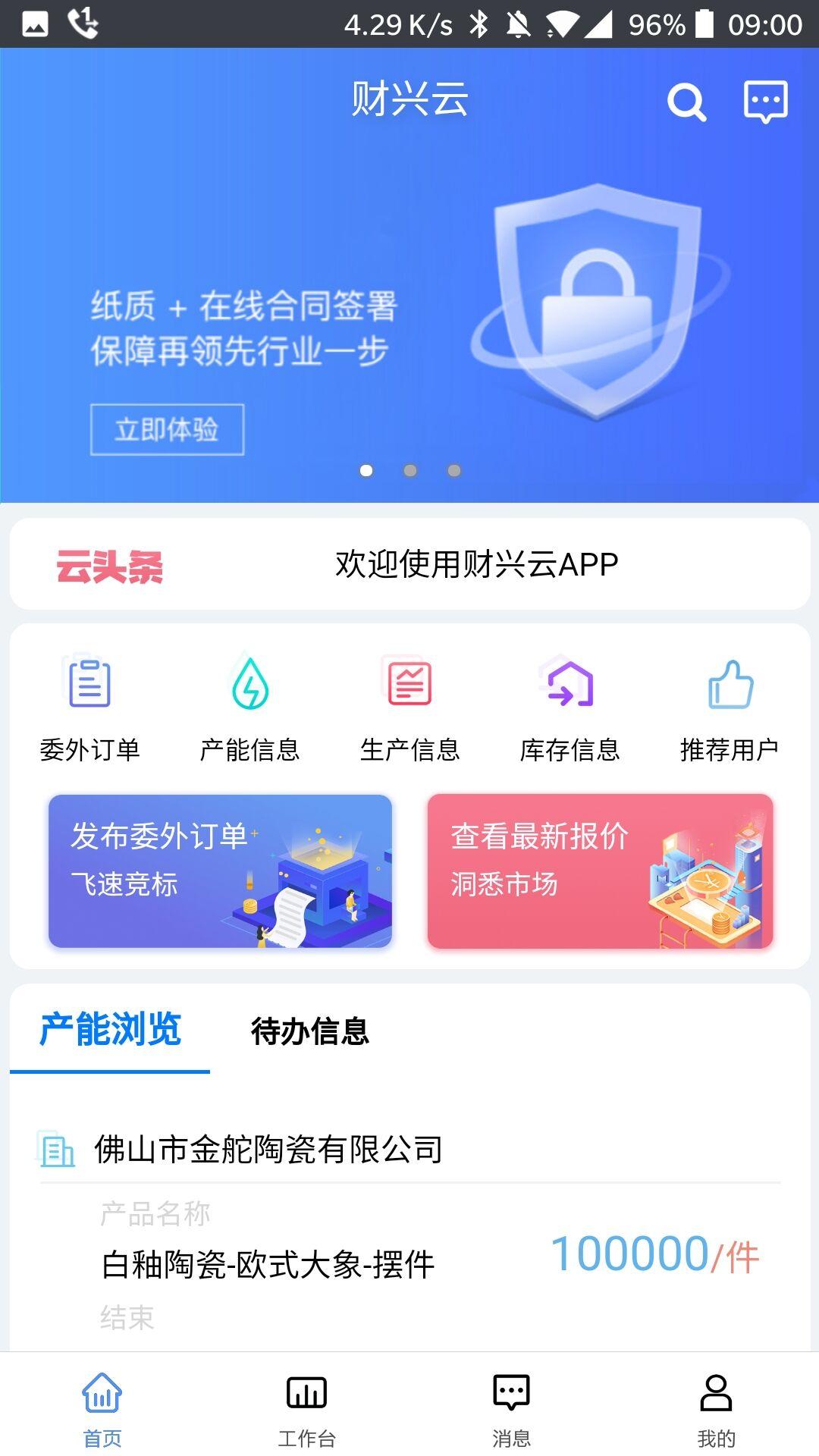Select the 产能浏览 tab
This screenshot has width=819, height=1456.
coord(110,1030)
